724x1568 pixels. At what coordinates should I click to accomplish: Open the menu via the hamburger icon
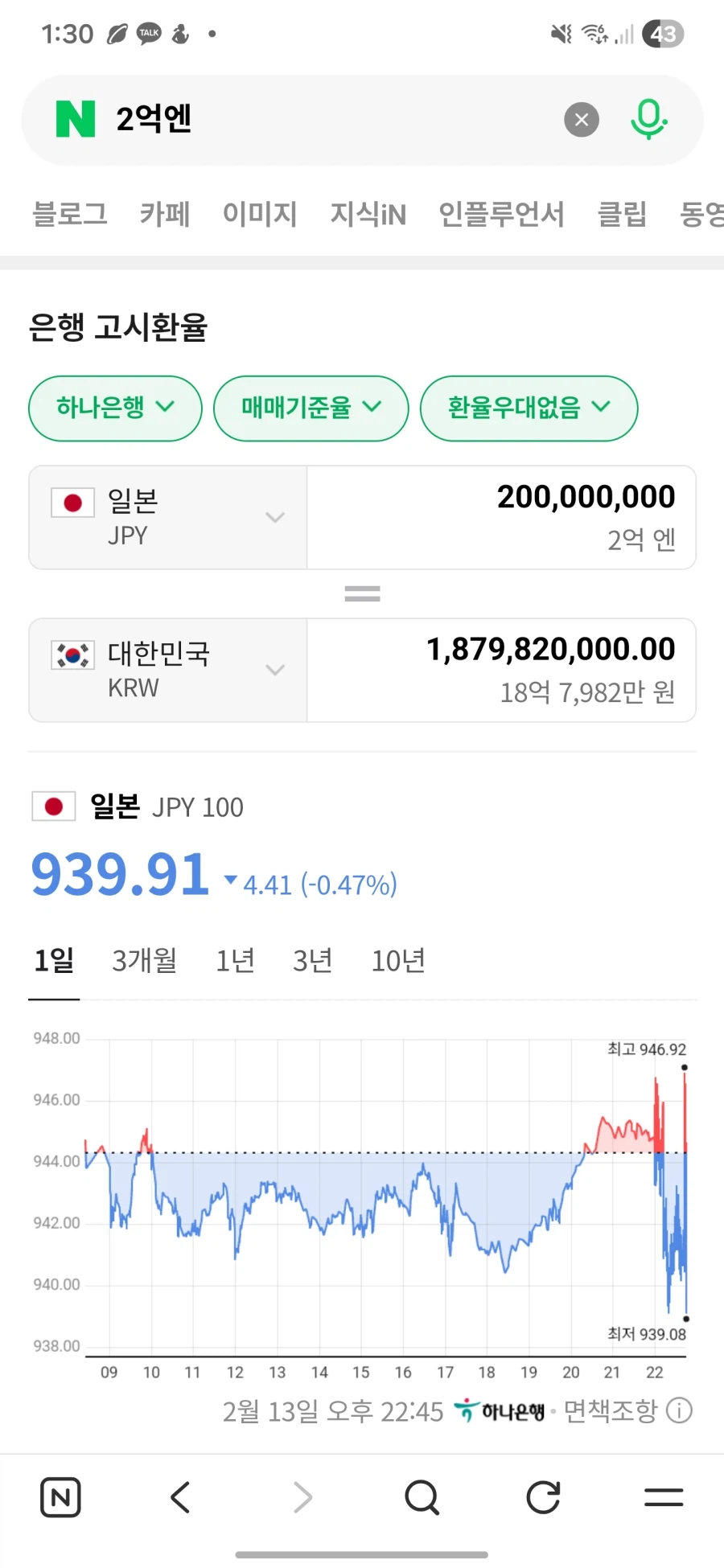[663, 1497]
